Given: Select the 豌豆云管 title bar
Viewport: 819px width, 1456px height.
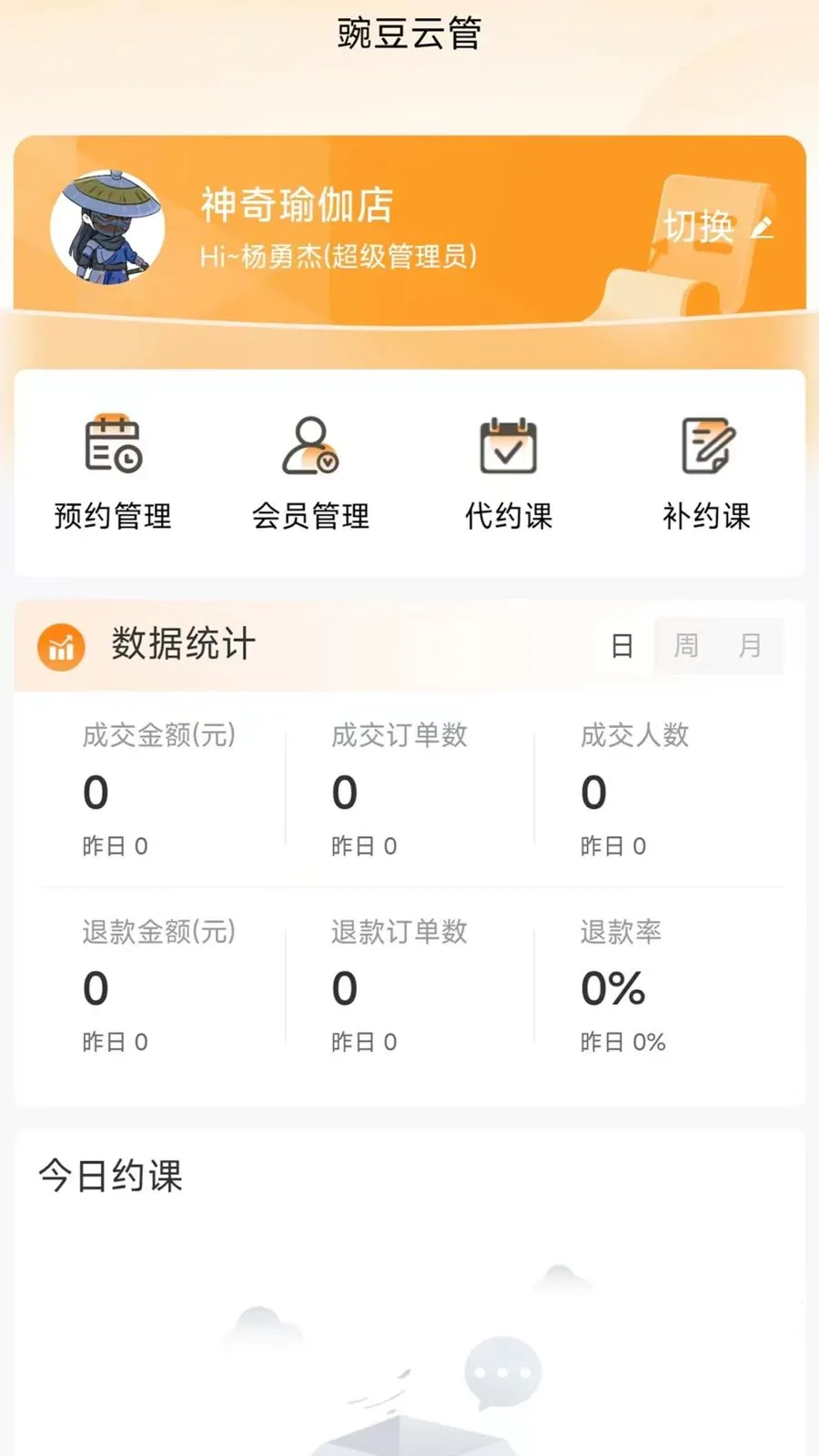Looking at the screenshot, I should pos(409,33).
